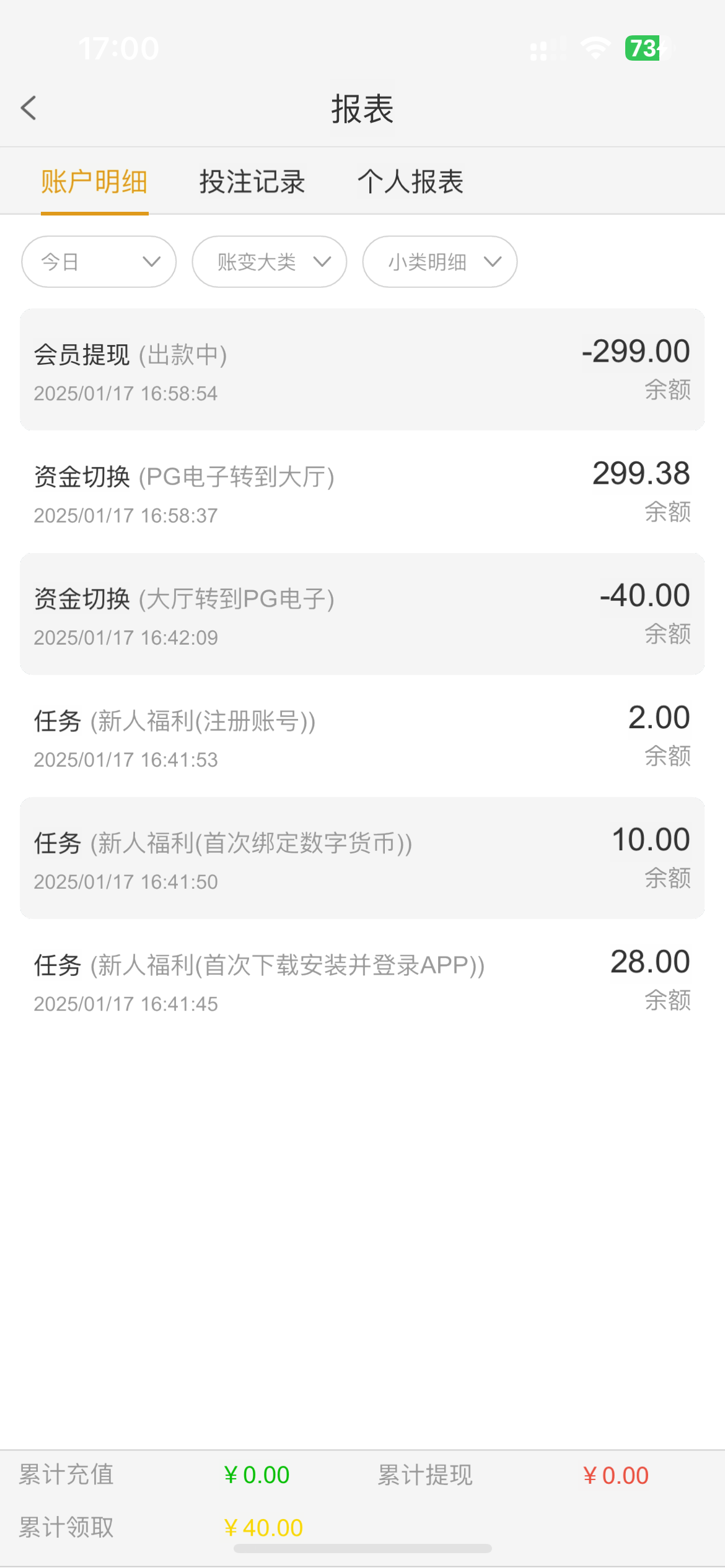Expand the 账变大类 filter dropdown

270,262
